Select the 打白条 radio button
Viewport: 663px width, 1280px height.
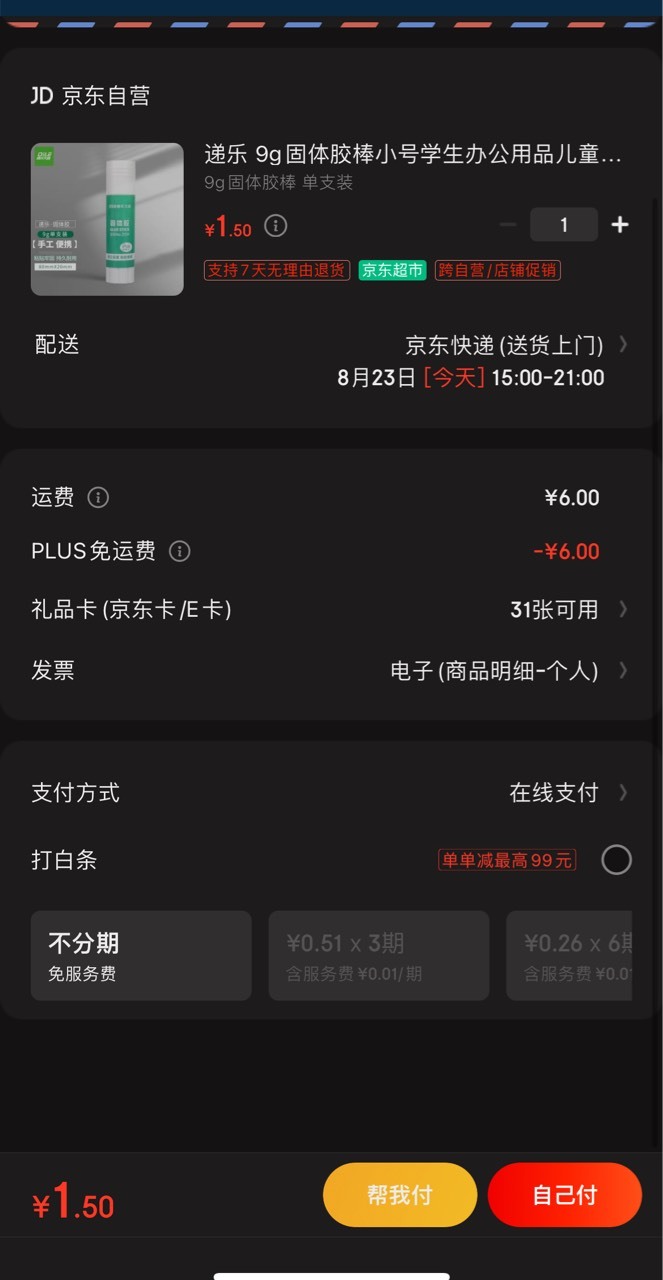pyautogui.click(x=616, y=860)
